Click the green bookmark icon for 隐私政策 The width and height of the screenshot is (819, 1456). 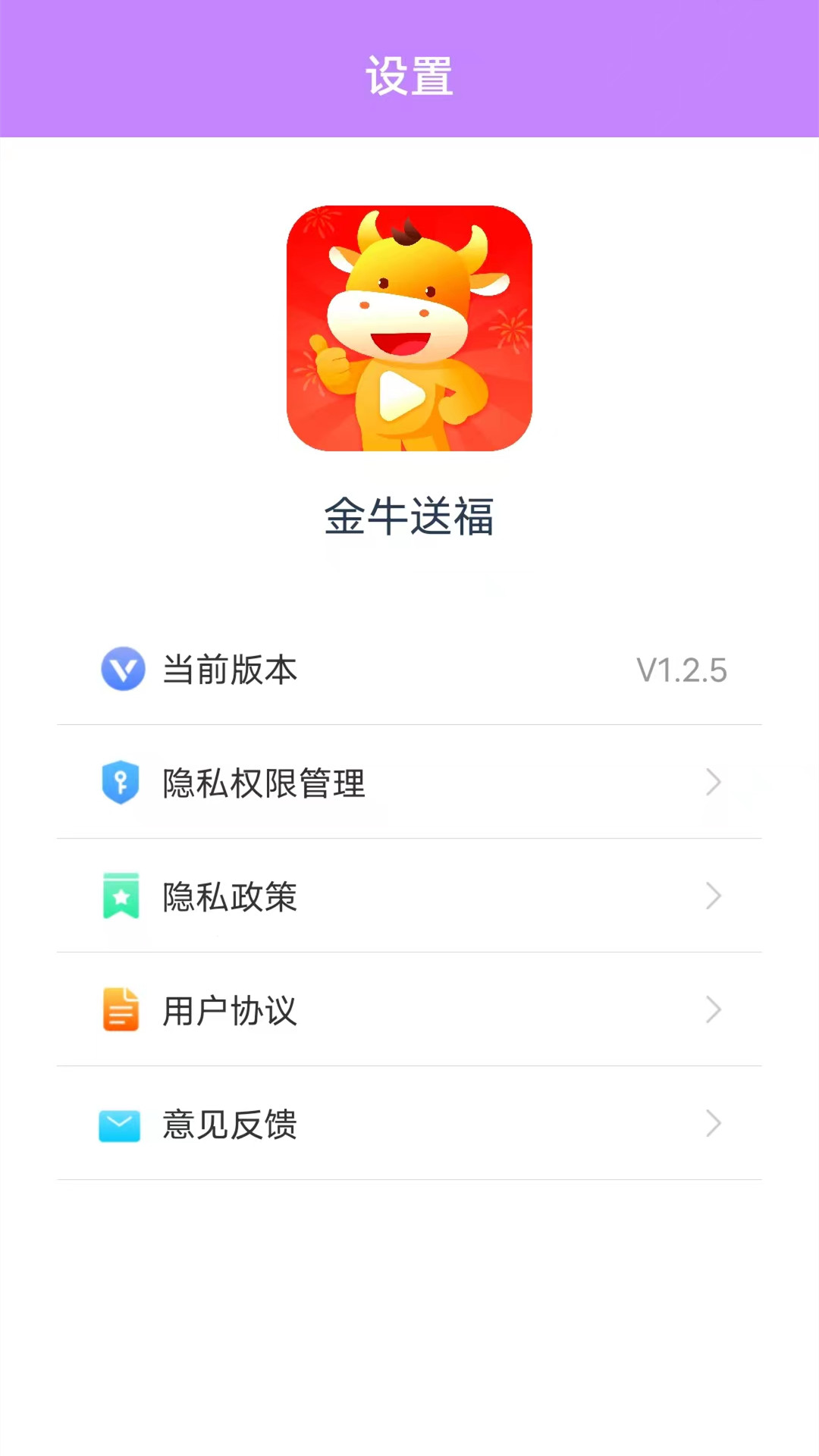tap(123, 896)
